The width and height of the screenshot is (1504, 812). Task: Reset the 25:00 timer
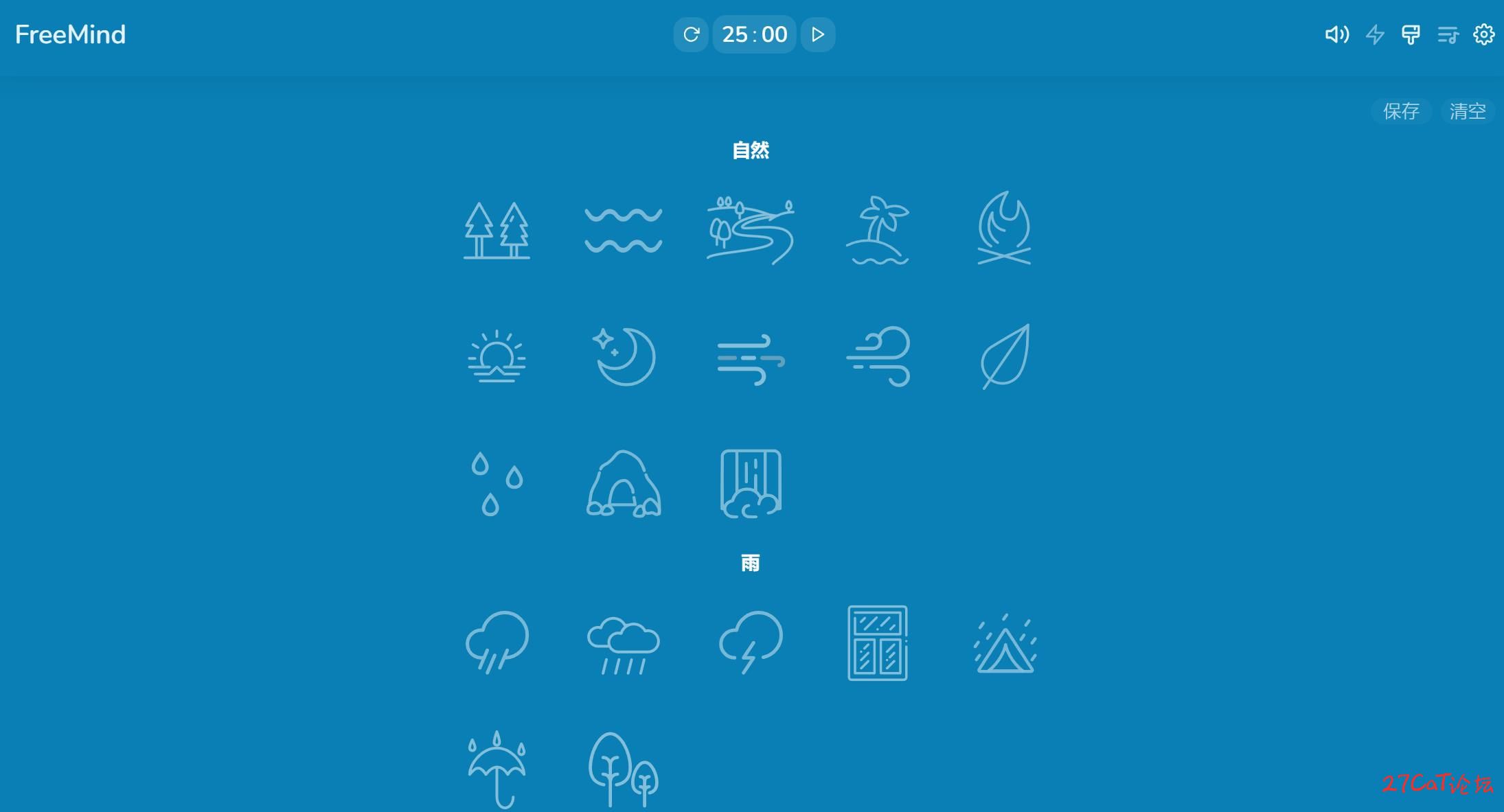(691, 34)
